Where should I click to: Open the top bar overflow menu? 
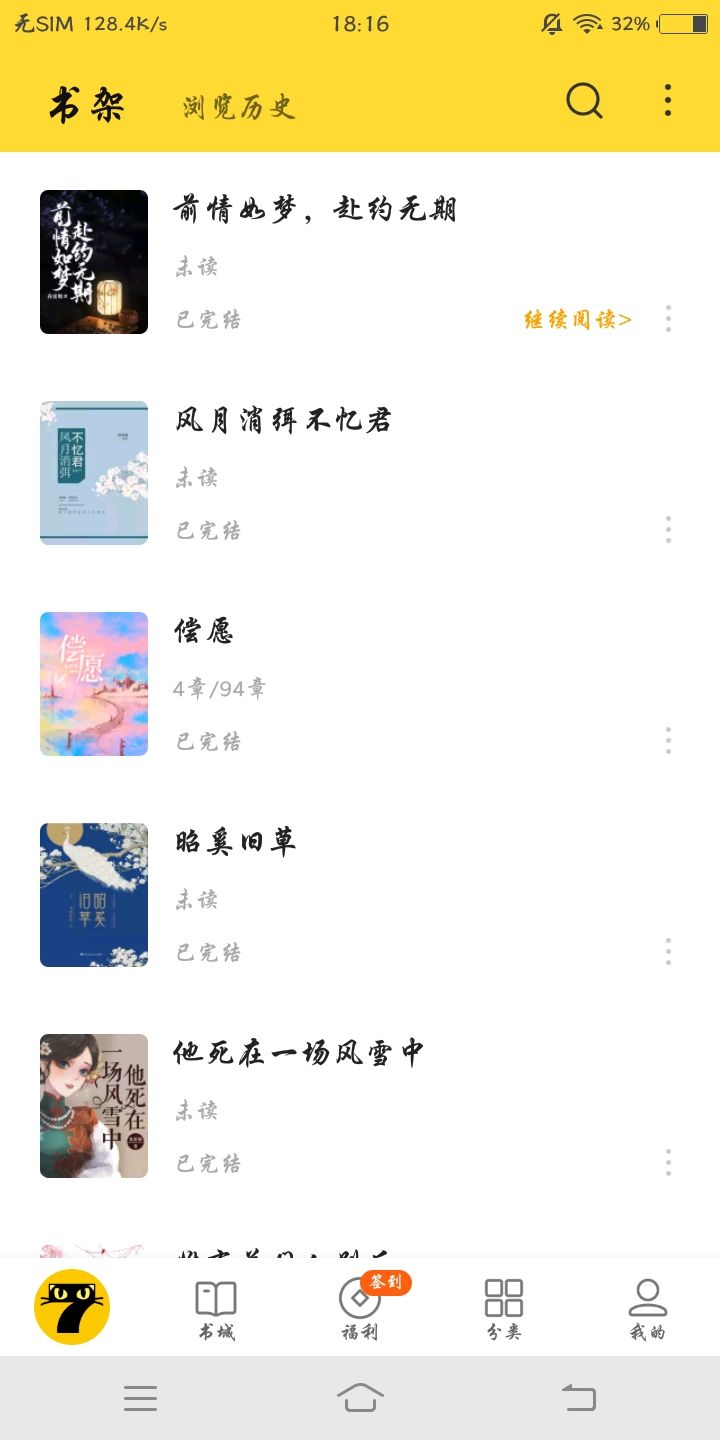pyautogui.click(x=668, y=101)
